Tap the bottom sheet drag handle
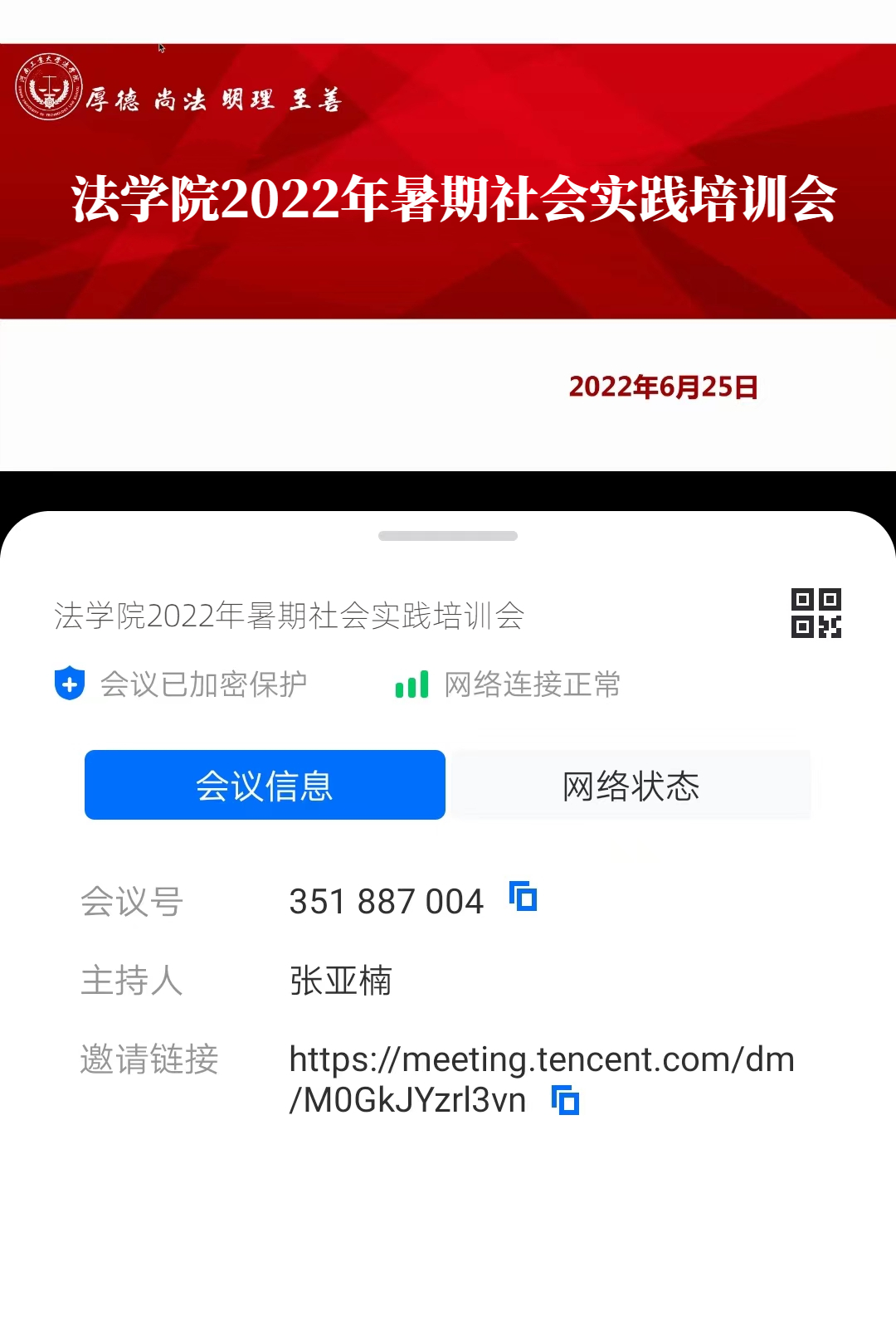The image size is (896, 1344). coord(448,536)
